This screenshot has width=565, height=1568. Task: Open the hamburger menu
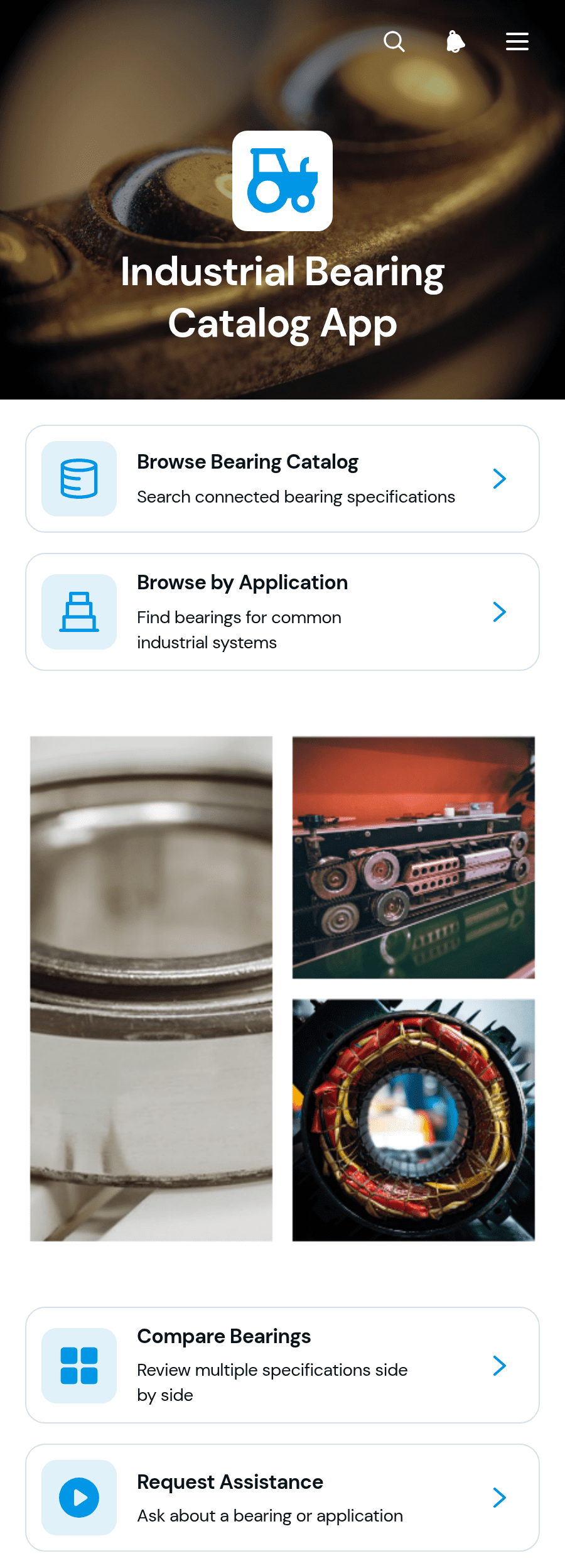517,41
